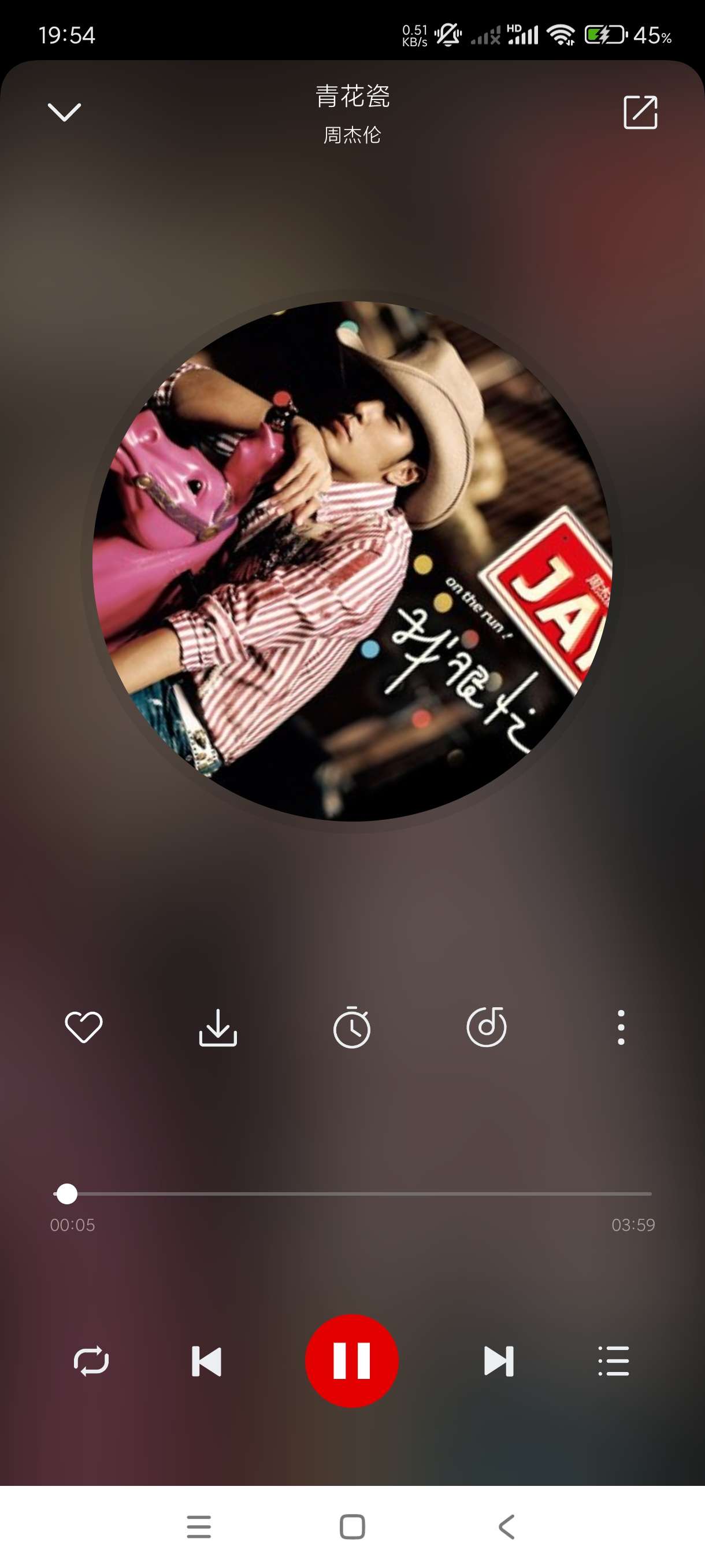The image size is (705, 1568).
Task: Change the repeat mode
Action: (91, 1360)
